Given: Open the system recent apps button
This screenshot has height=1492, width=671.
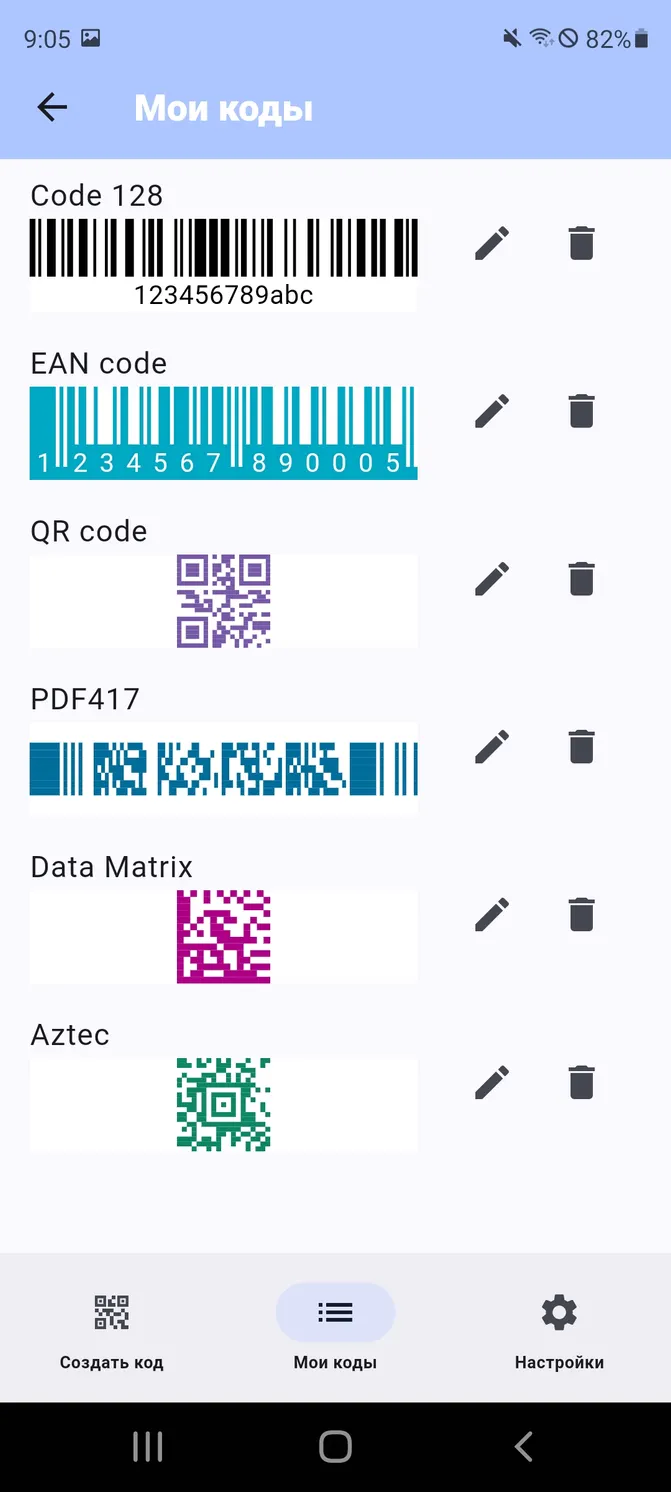Looking at the screenshot, I should pyautogui.click(x=148, y=1446).
